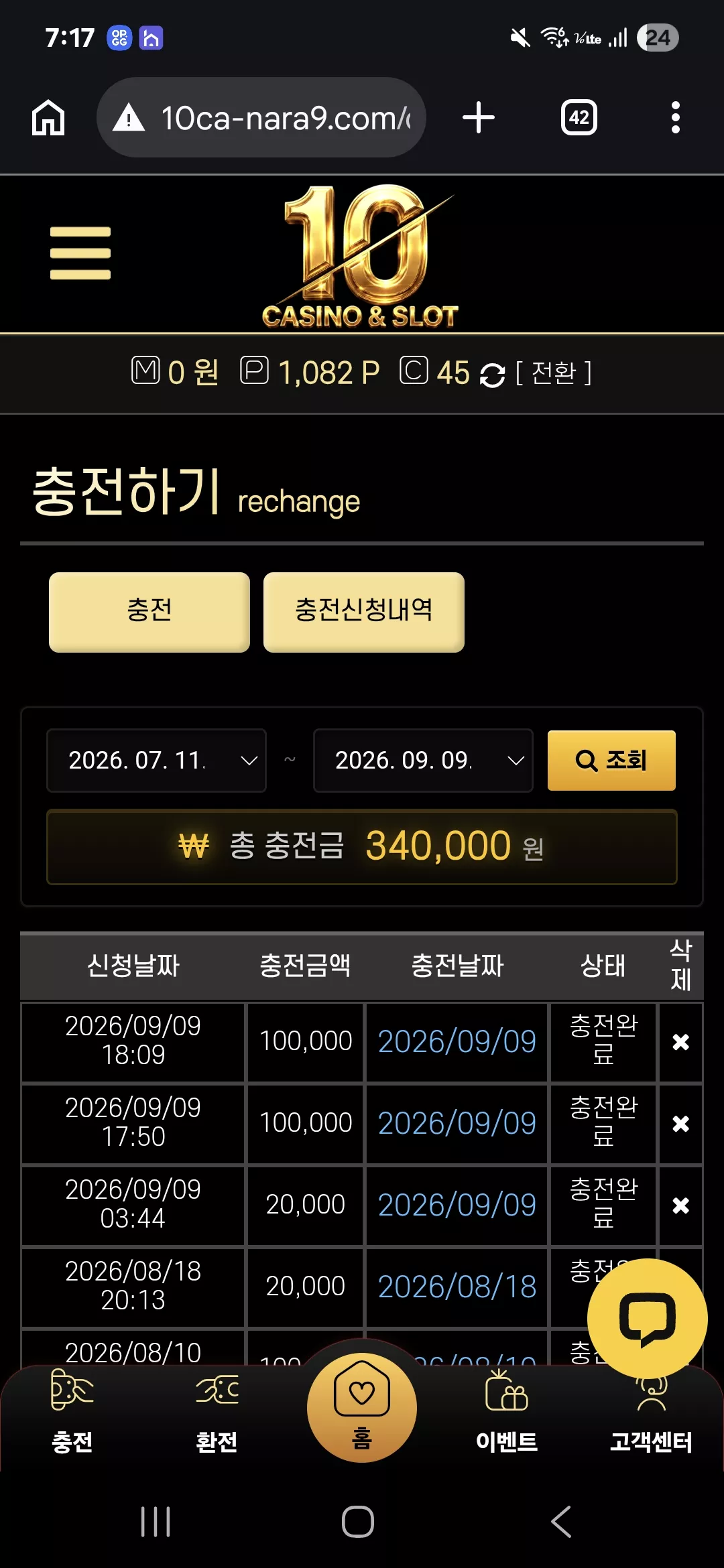
Task: Open the end date picker 2026. 09. 09.
Action: (423, 761)
